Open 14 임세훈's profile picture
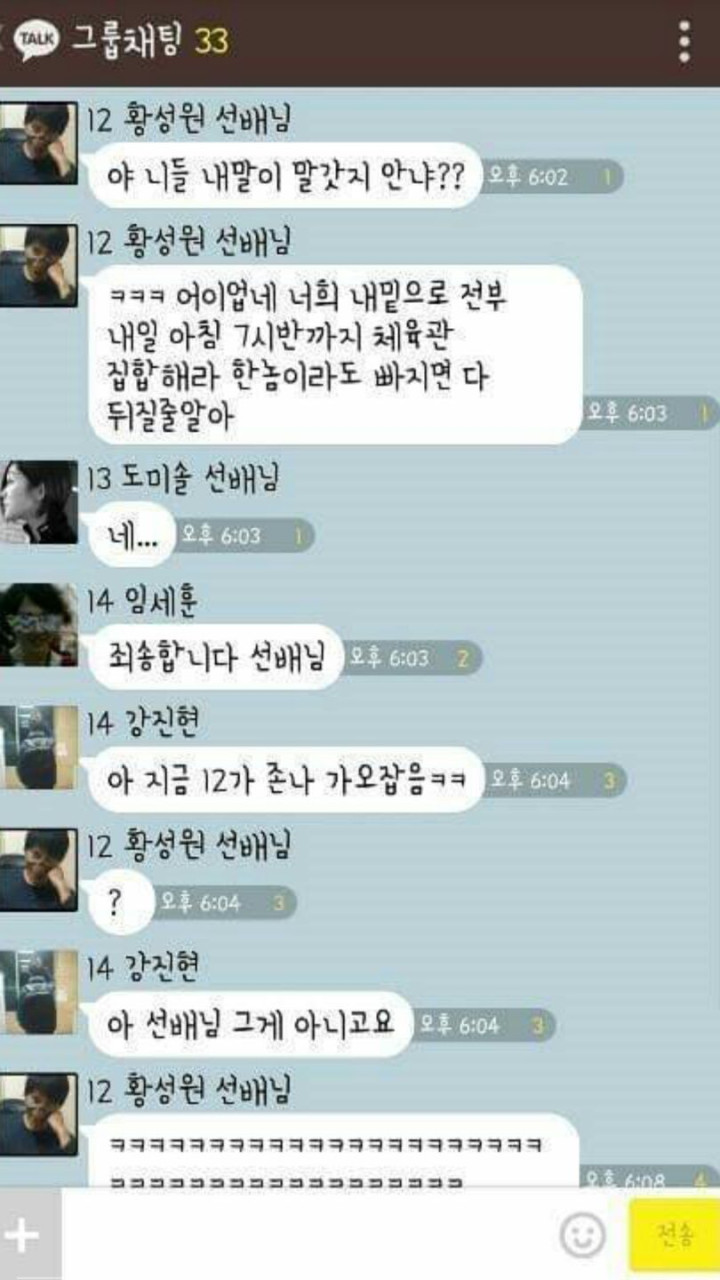The width and height of the screenshot is (720, 1280). click(x=38, y=625)
